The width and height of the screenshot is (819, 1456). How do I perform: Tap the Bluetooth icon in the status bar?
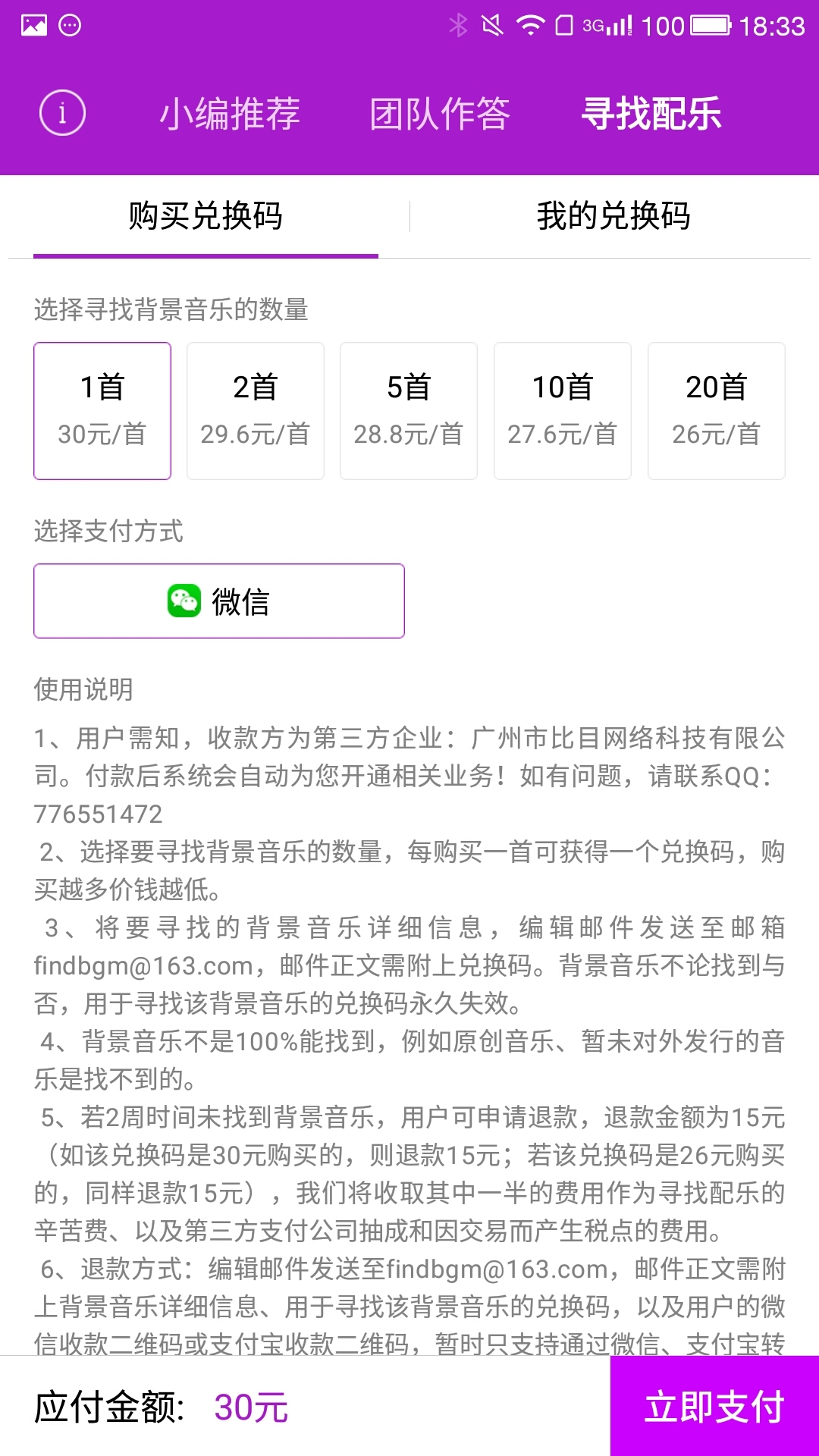pyautogui.click(x=458, y=23)
